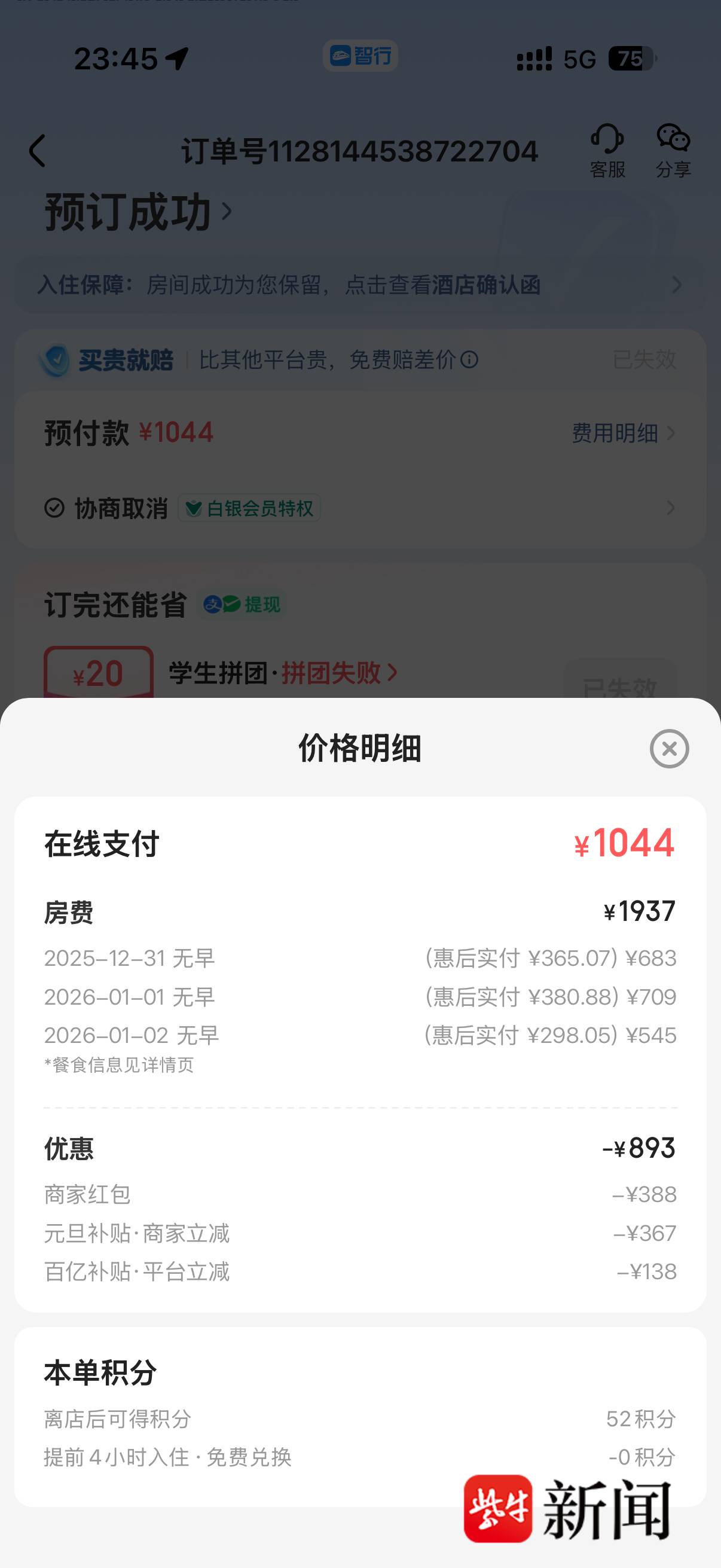Expand the 预订成功 status
Viewport: 721px width, 1568px height.
tap(139, 212)
